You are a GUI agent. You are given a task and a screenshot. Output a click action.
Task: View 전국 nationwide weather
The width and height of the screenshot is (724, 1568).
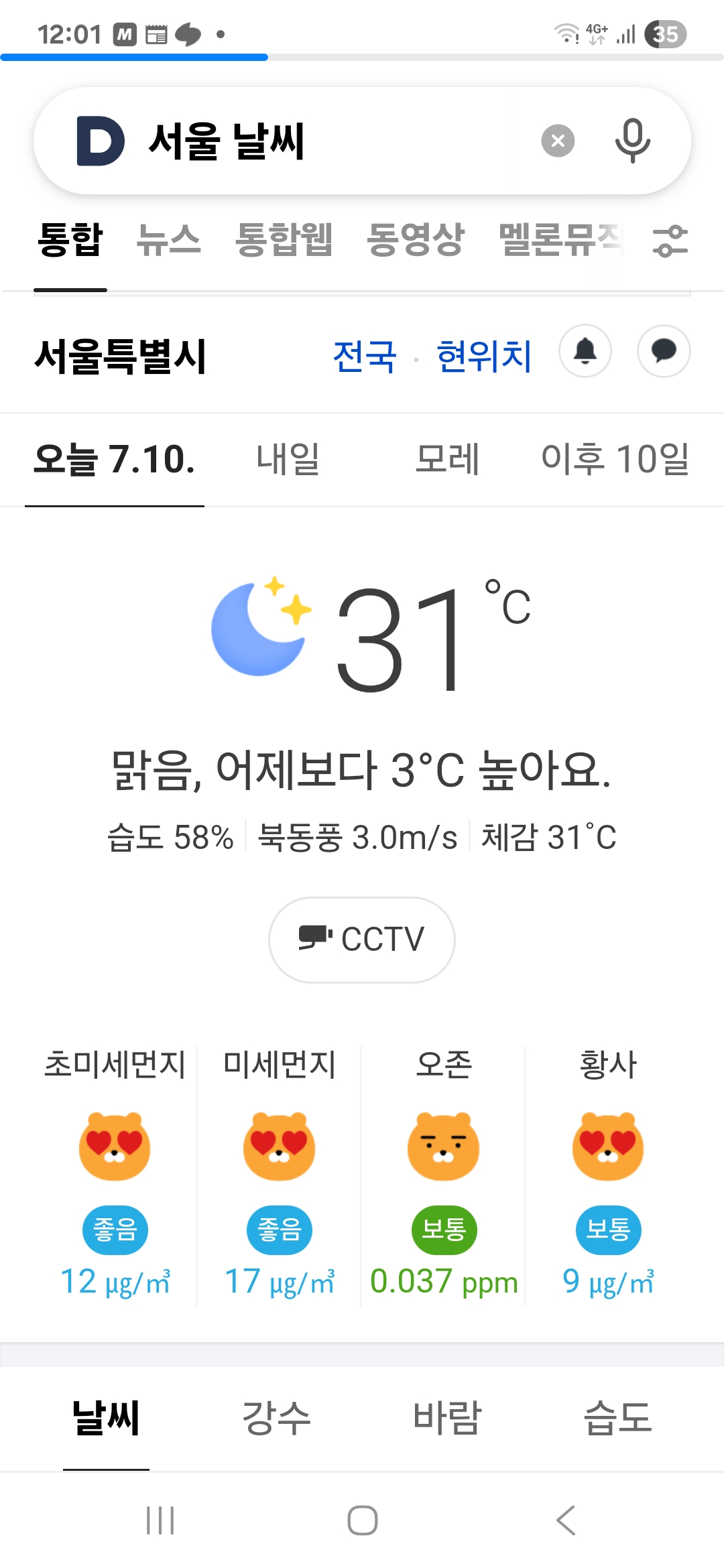click(x=365, y=355)
